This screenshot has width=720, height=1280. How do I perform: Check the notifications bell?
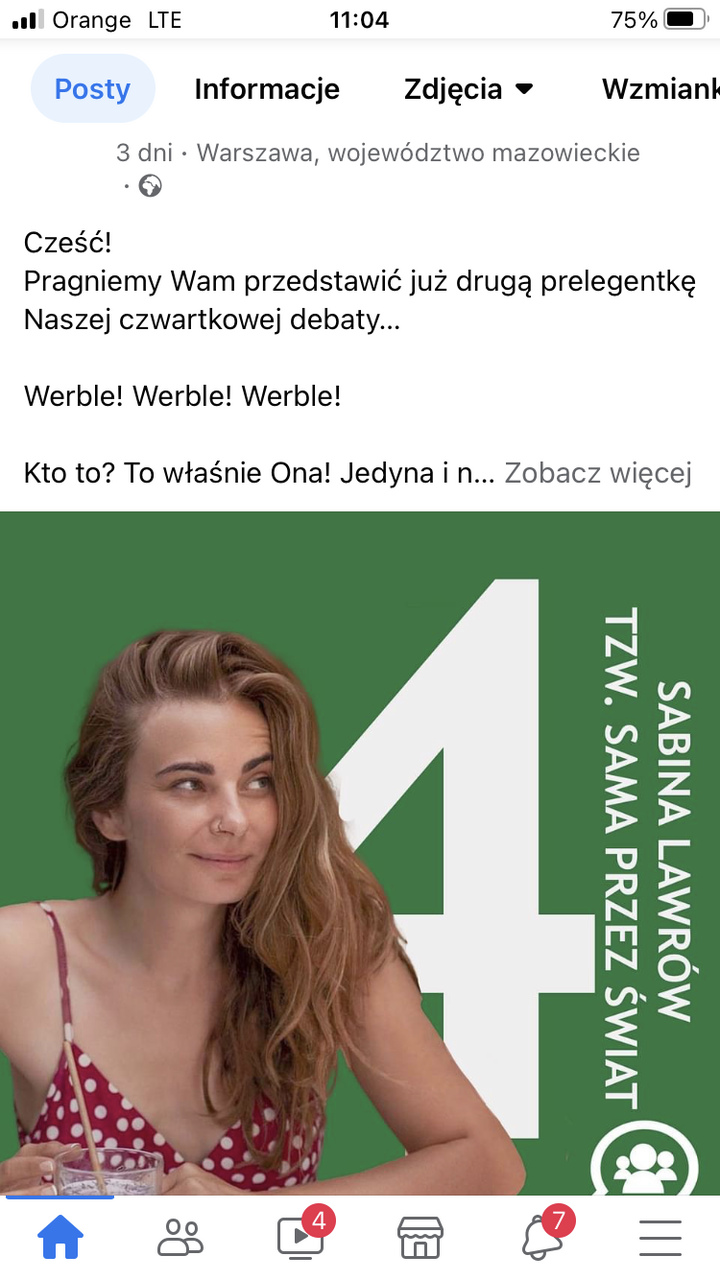(x=540, y=1238)
